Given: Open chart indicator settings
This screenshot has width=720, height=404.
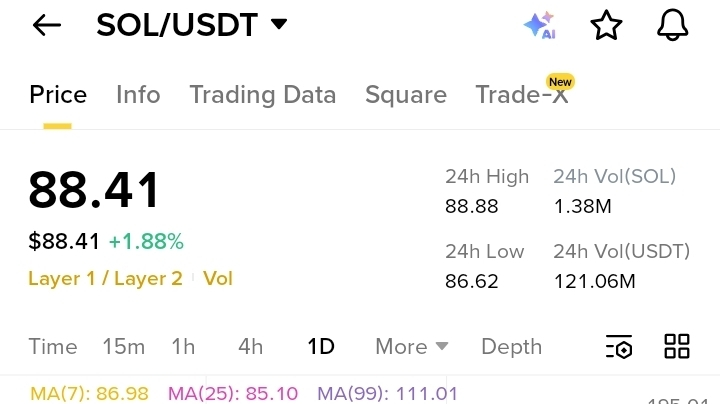Looking at the screenshot, I should click(619, 347).
